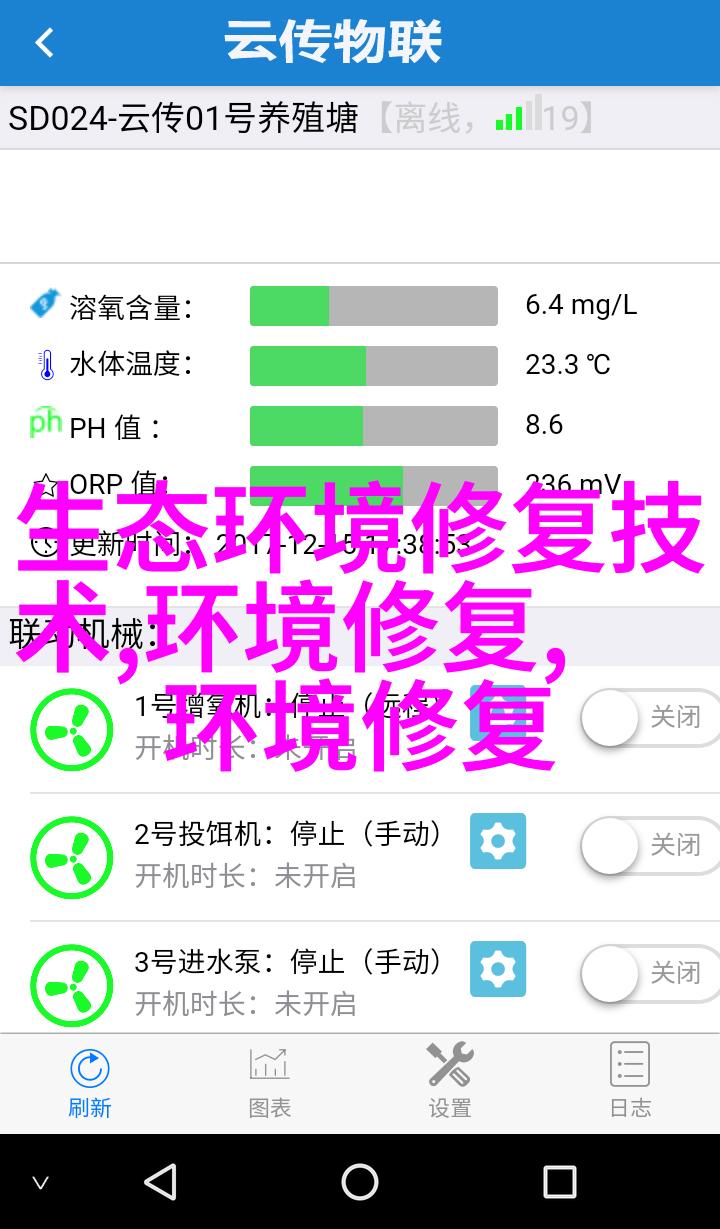720x1229 pixels.
Task: Switch to the 图表 tab
Action: point(270,1083)
